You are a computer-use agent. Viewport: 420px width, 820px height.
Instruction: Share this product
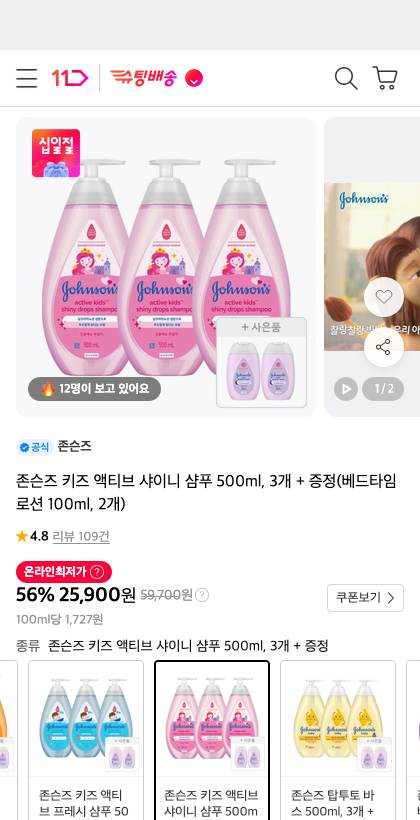pyautogui.click(x=383, y=347)
